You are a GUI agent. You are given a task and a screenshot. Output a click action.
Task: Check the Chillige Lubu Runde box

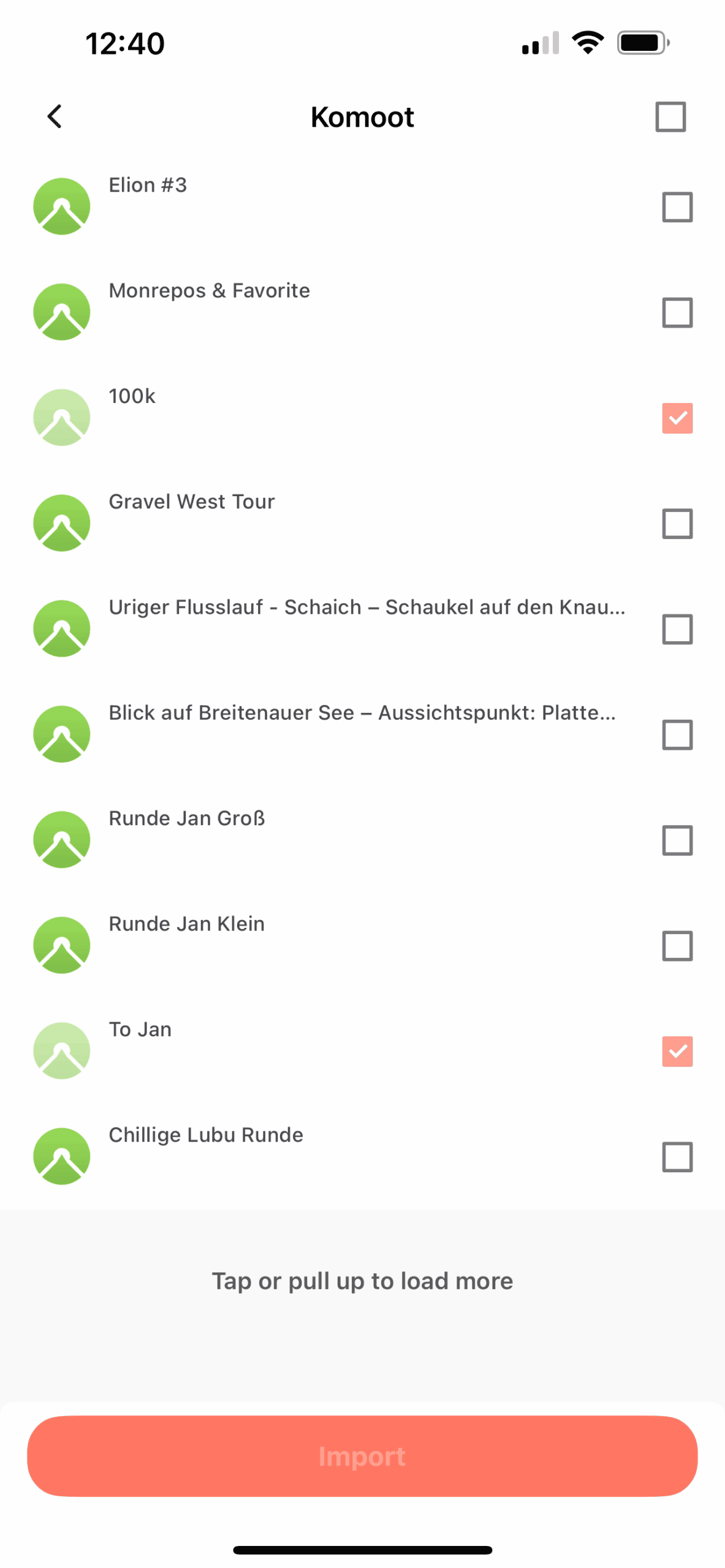coord(677,1156)
